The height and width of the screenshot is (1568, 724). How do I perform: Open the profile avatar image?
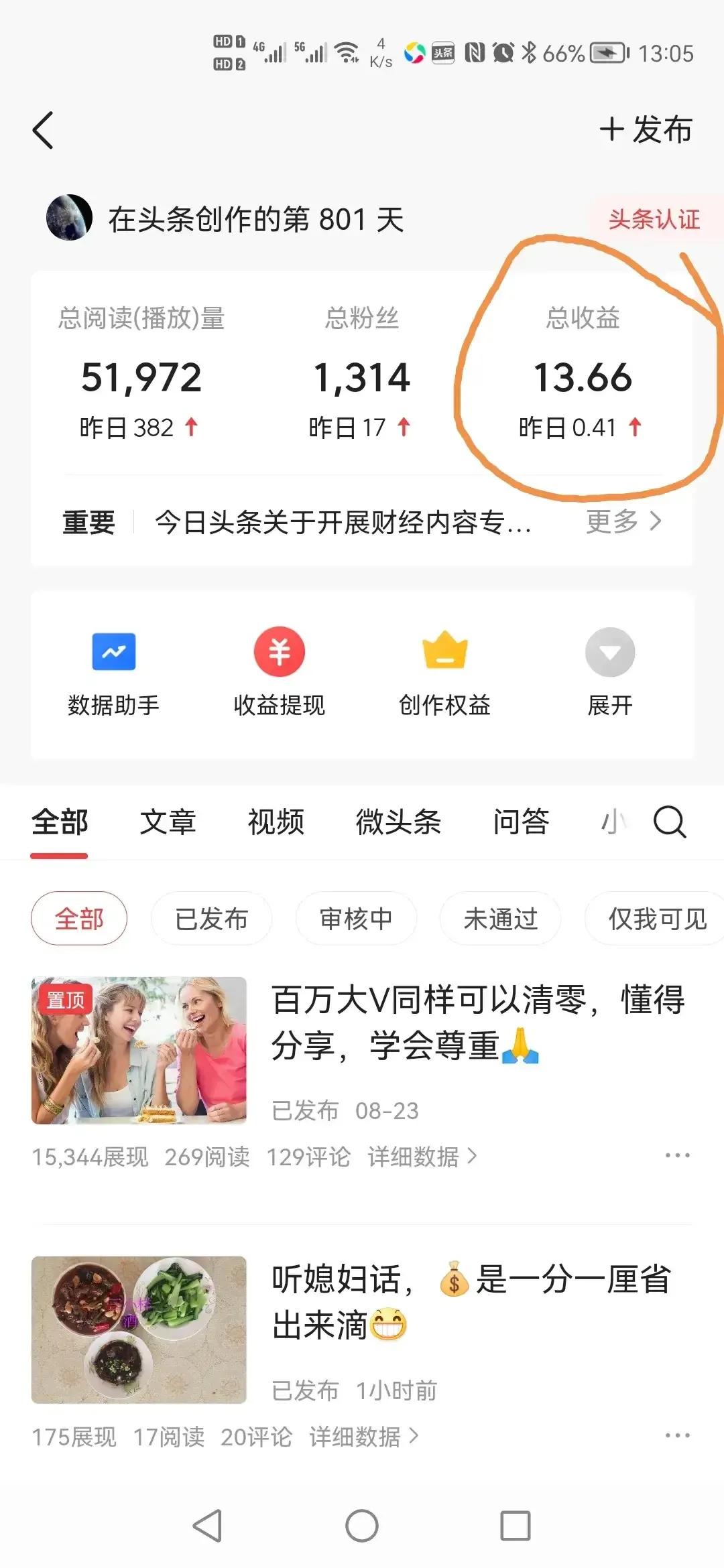69,216
